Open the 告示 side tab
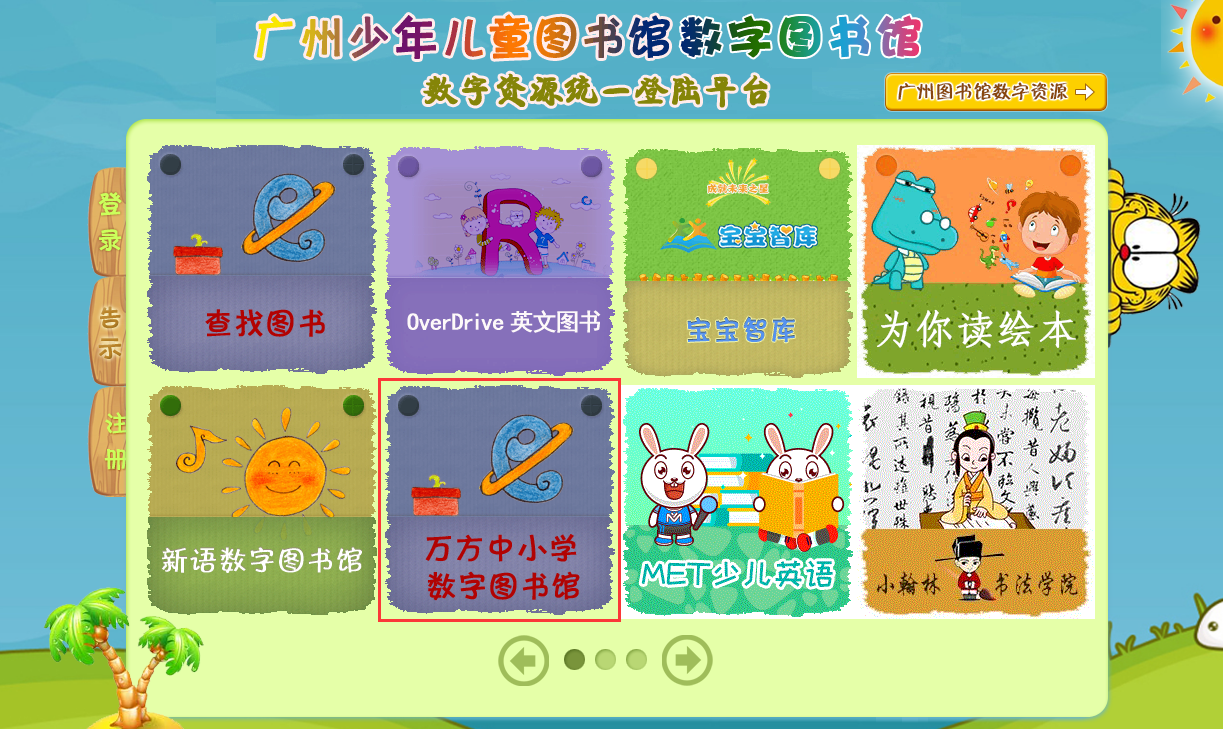This screenshot has width=1223, height=729. [x=109, y=333]
